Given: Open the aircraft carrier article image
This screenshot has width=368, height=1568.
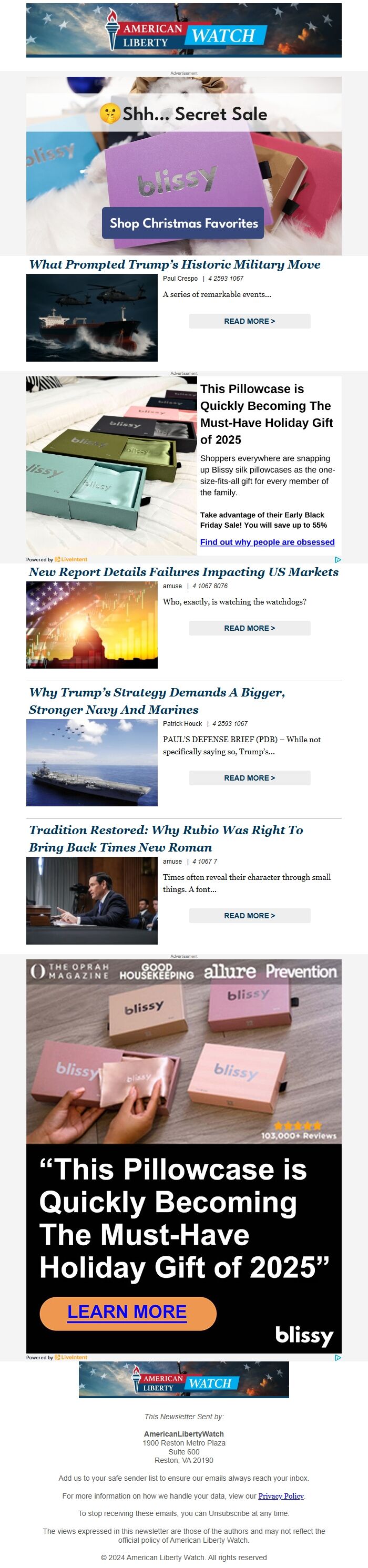Looking at the screenshot, I should [92, 763].
